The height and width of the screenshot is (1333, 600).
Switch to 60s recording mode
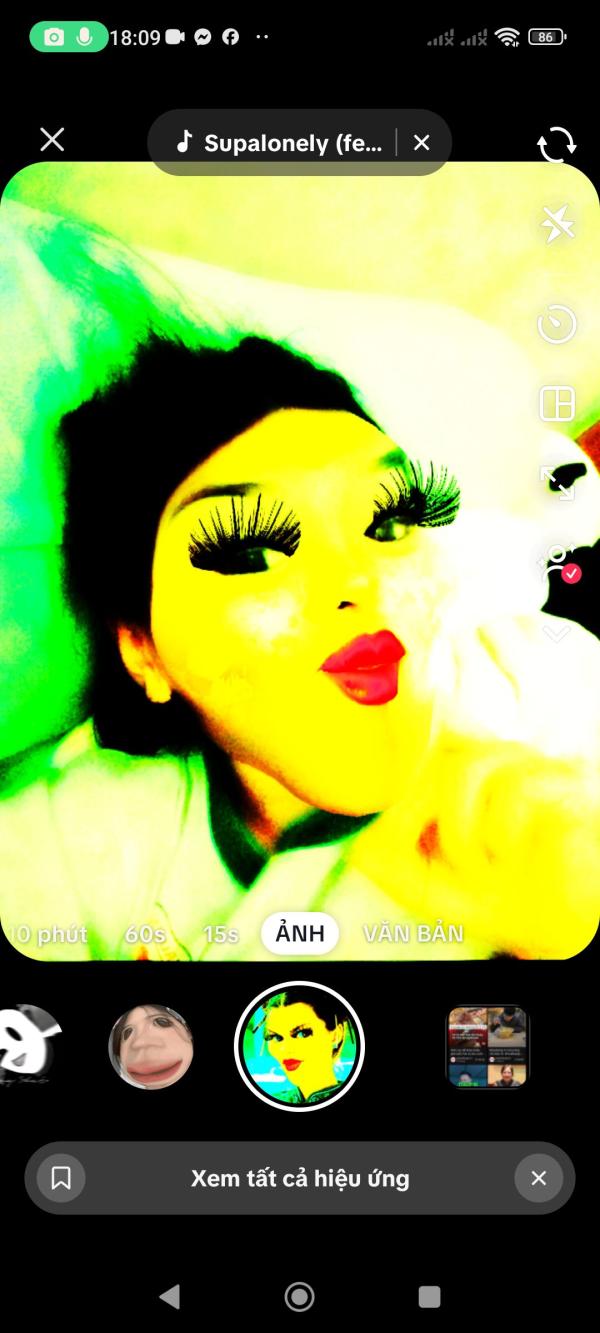pos(145,934)
